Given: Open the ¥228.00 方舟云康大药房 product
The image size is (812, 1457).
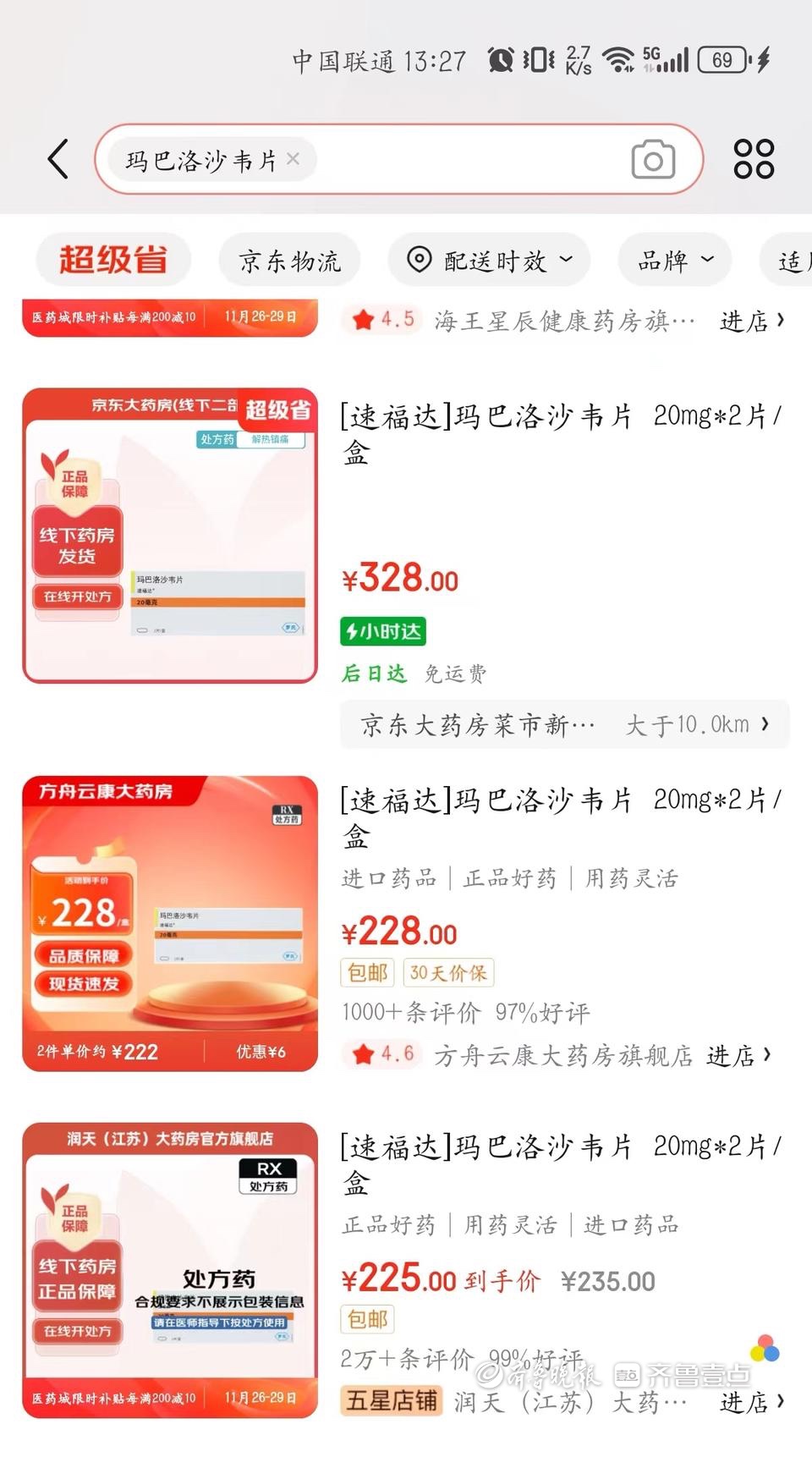Looking at the screenshot, I should [x=560, y=816].
